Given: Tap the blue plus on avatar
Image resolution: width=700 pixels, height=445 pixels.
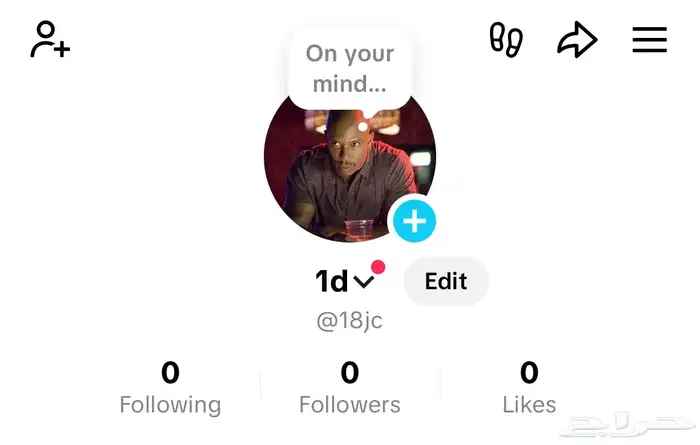Looking at the screenshot, I should (x=414, y=220).
